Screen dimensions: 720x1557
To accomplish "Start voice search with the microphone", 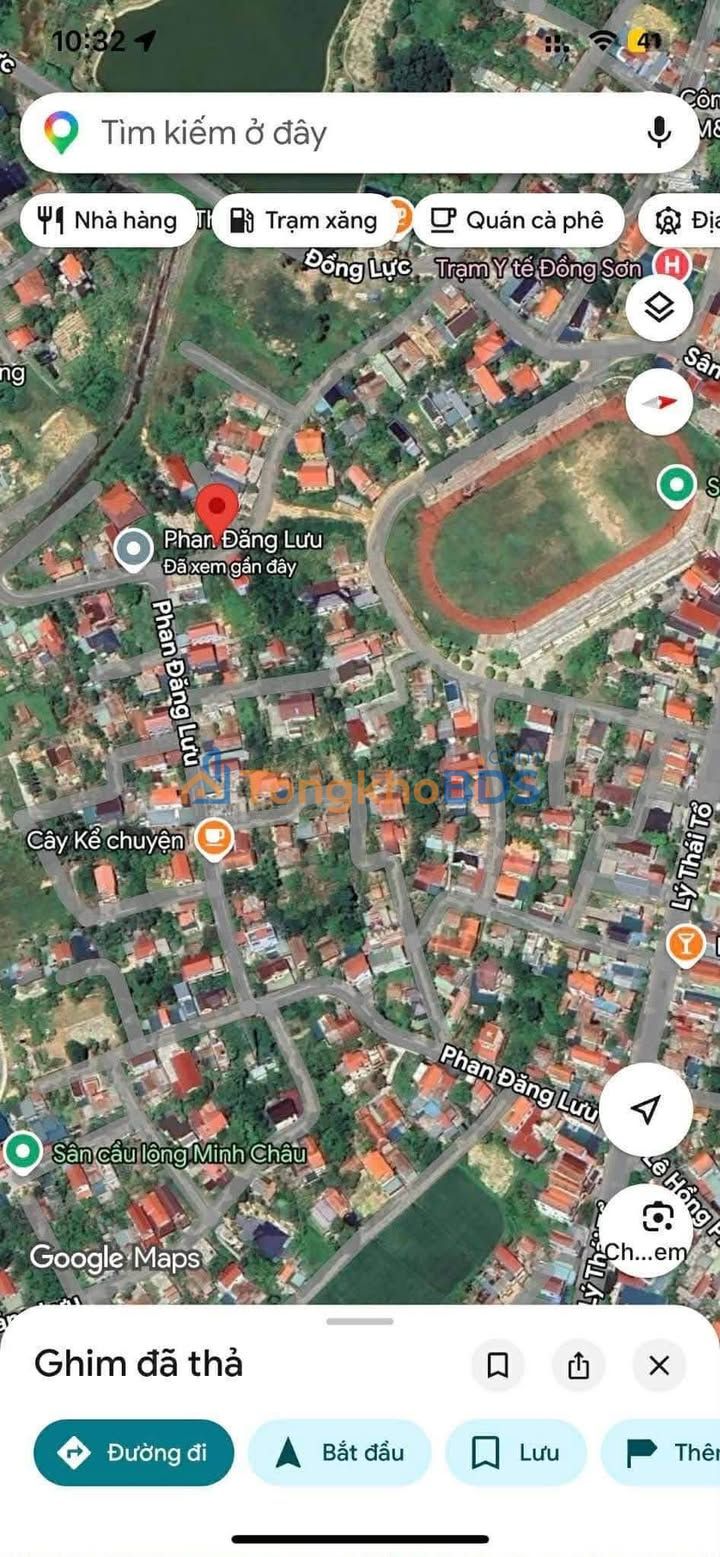I will [x=658, y=133].
